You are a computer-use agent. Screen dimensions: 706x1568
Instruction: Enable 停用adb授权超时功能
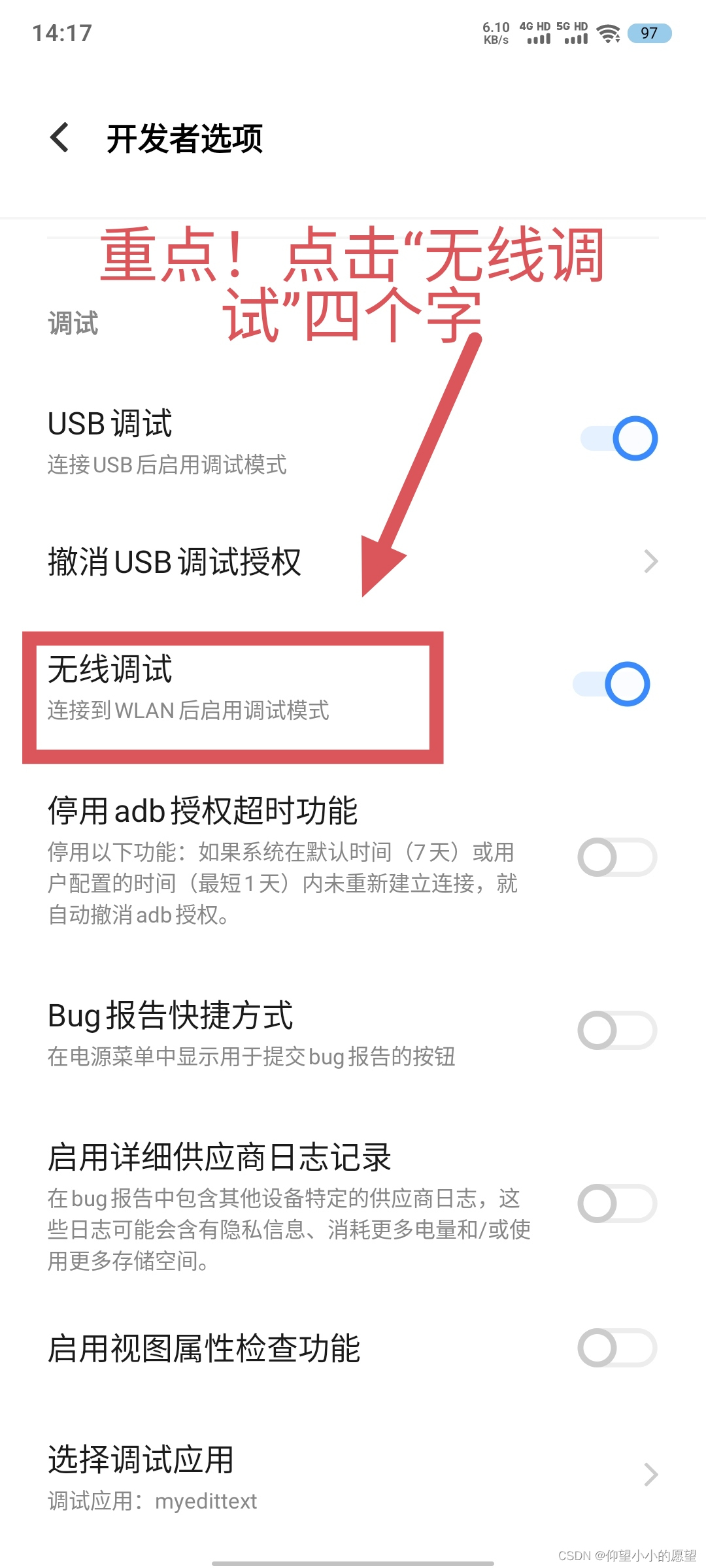(617, 857)
